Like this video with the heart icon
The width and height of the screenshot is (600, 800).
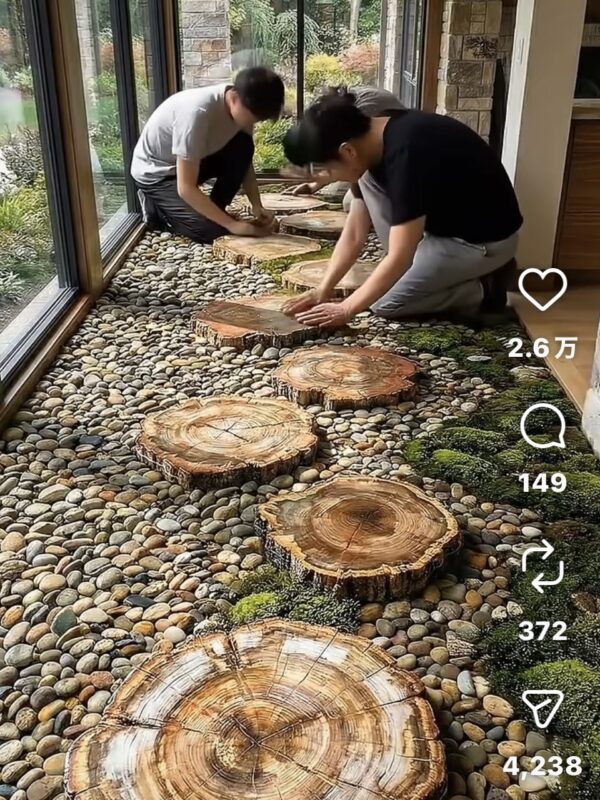(542, 289)
